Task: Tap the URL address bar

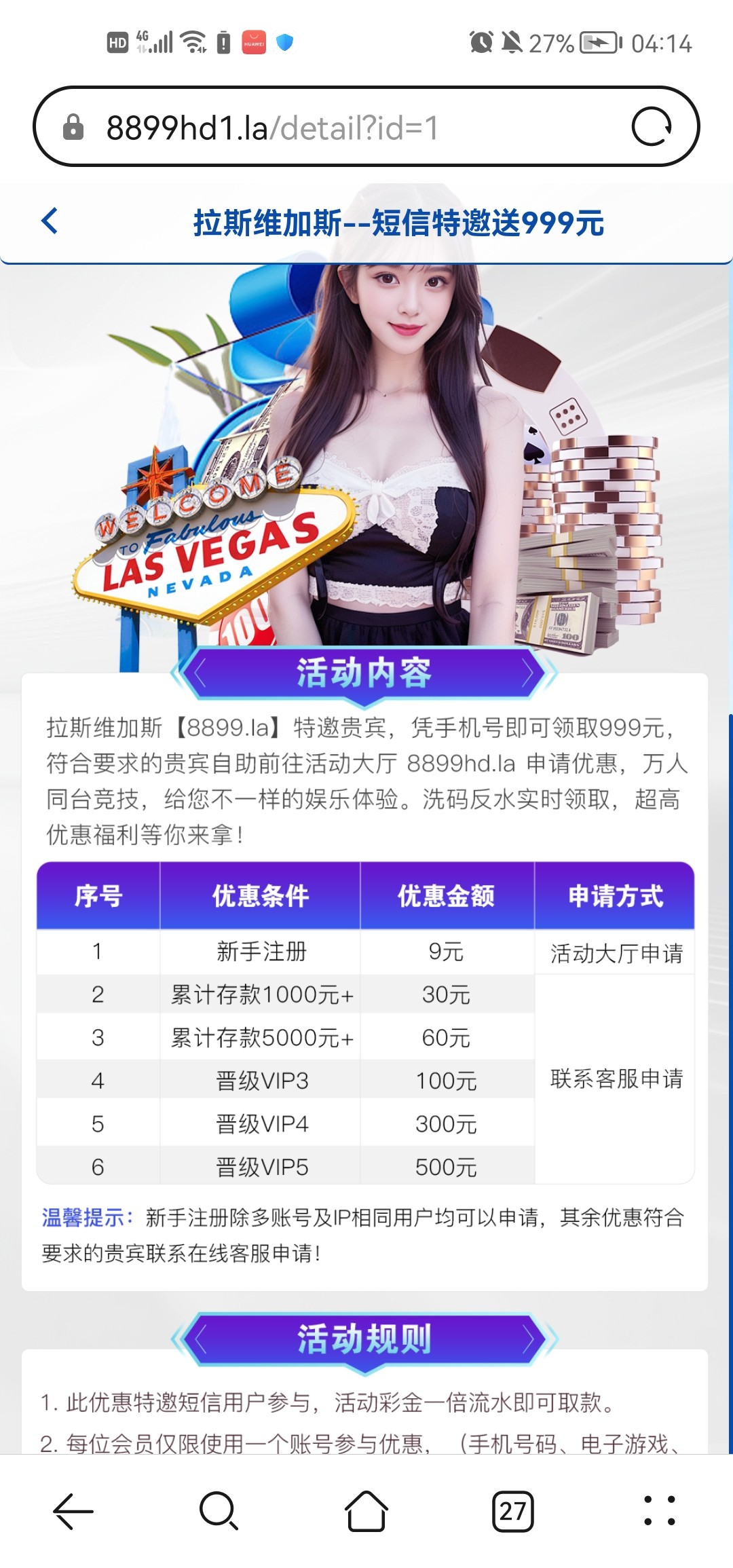Action: point(339,128)
